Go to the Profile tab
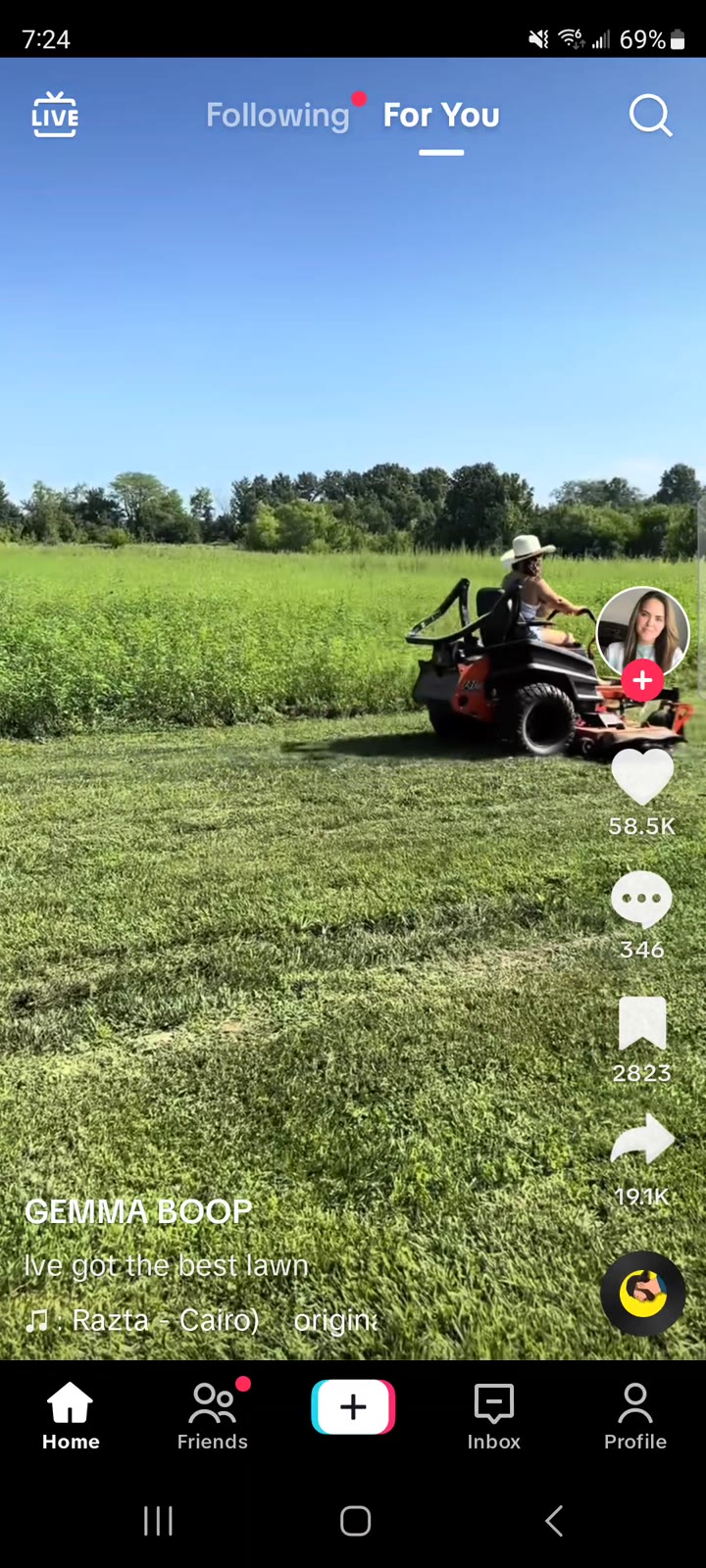The height and width of the screenshot is (1568, 706). pos(634,1415)
